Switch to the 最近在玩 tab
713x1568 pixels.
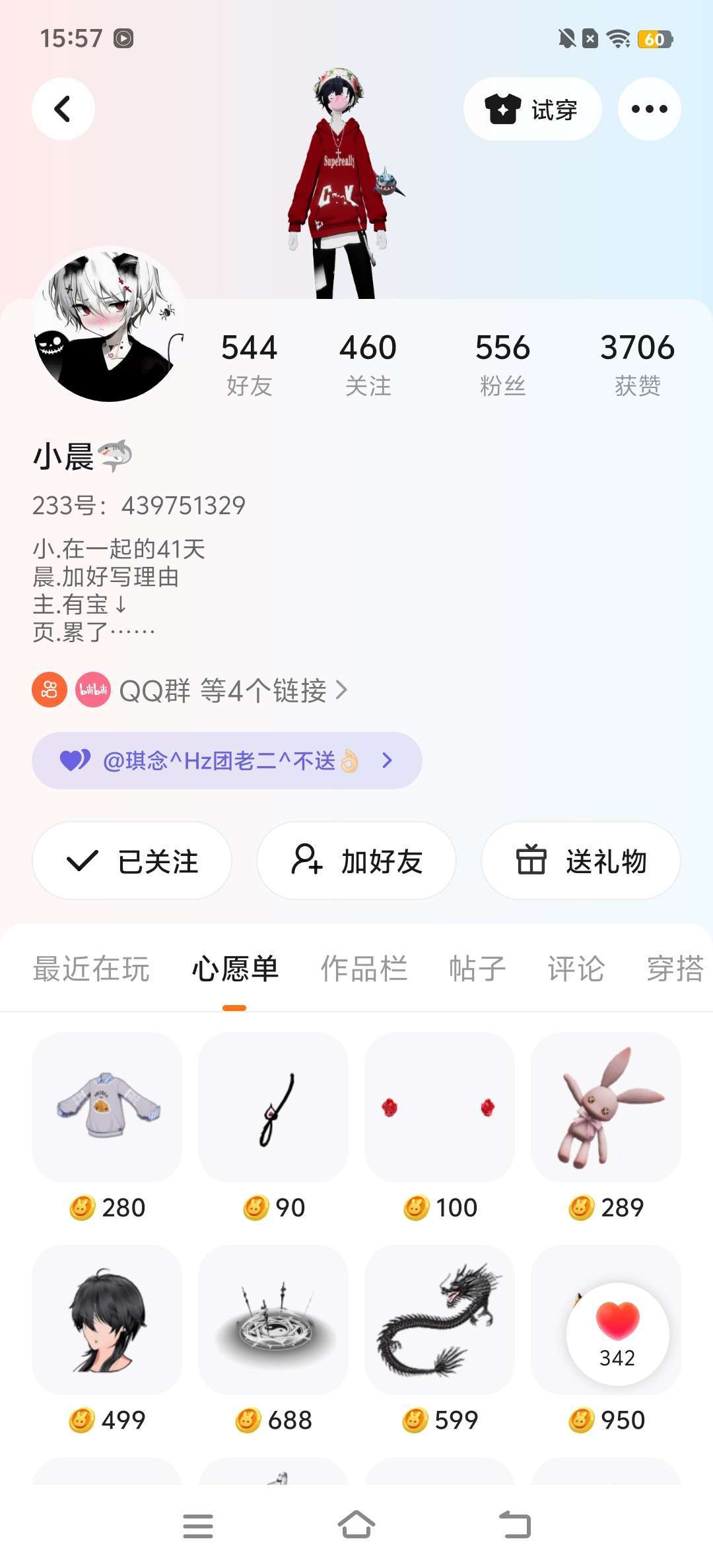pyautogui.click(x=91, y=969)
